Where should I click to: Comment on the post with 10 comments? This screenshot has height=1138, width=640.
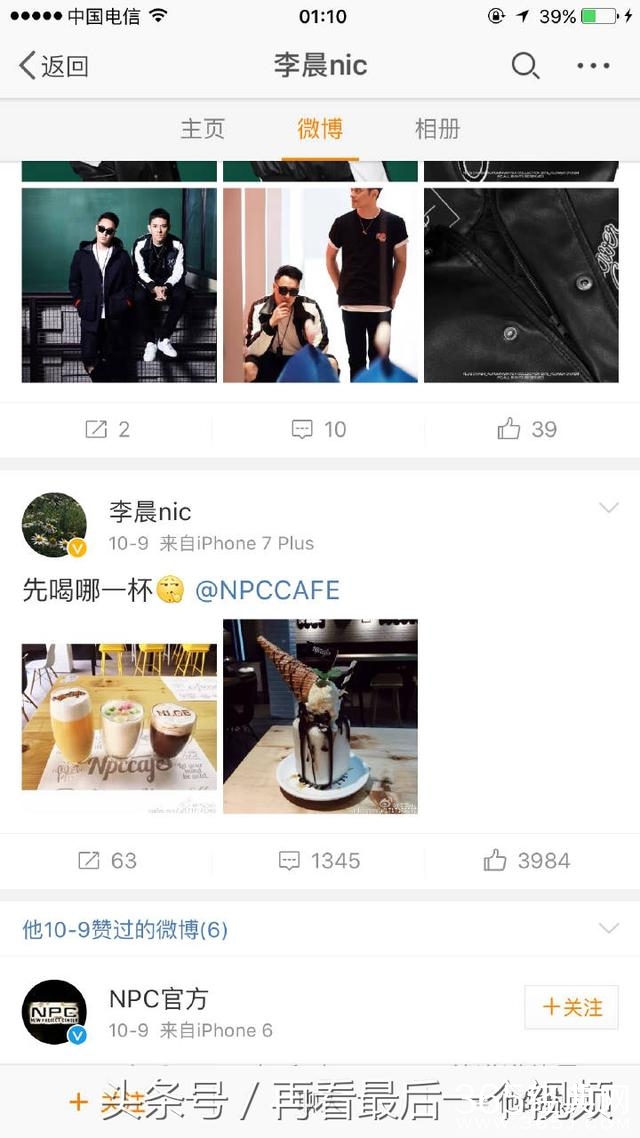(319, 429)
